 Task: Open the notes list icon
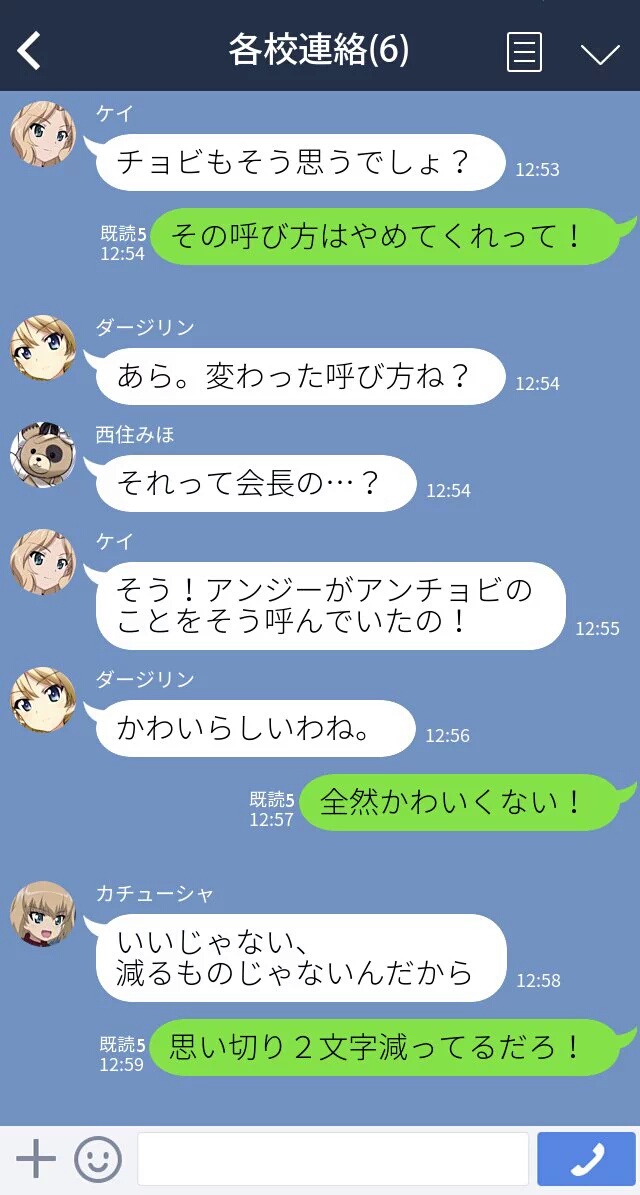[x=524, y=51]
